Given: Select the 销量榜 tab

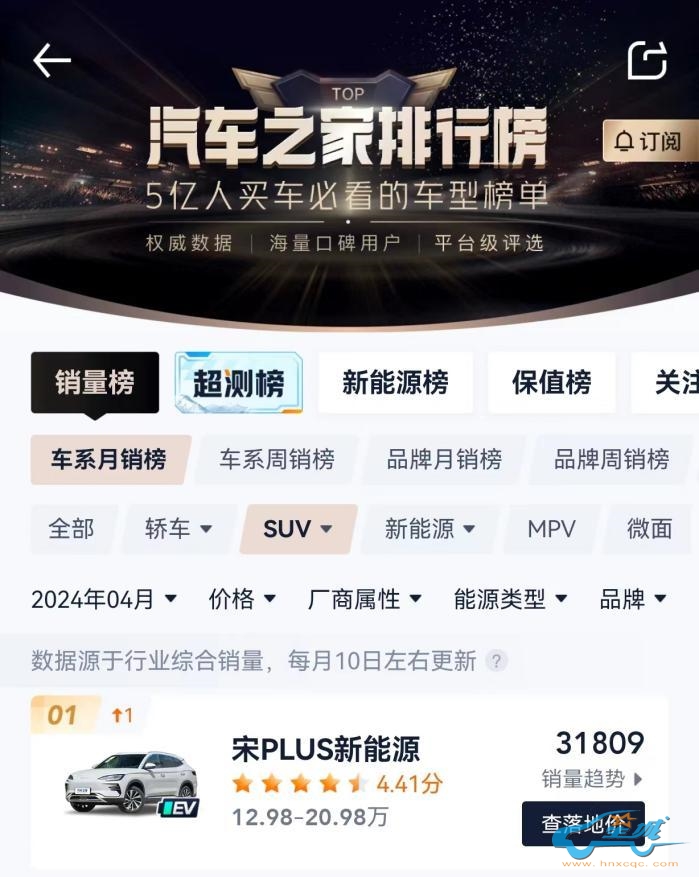Looking at the screenshot, I should click(94, 381).
